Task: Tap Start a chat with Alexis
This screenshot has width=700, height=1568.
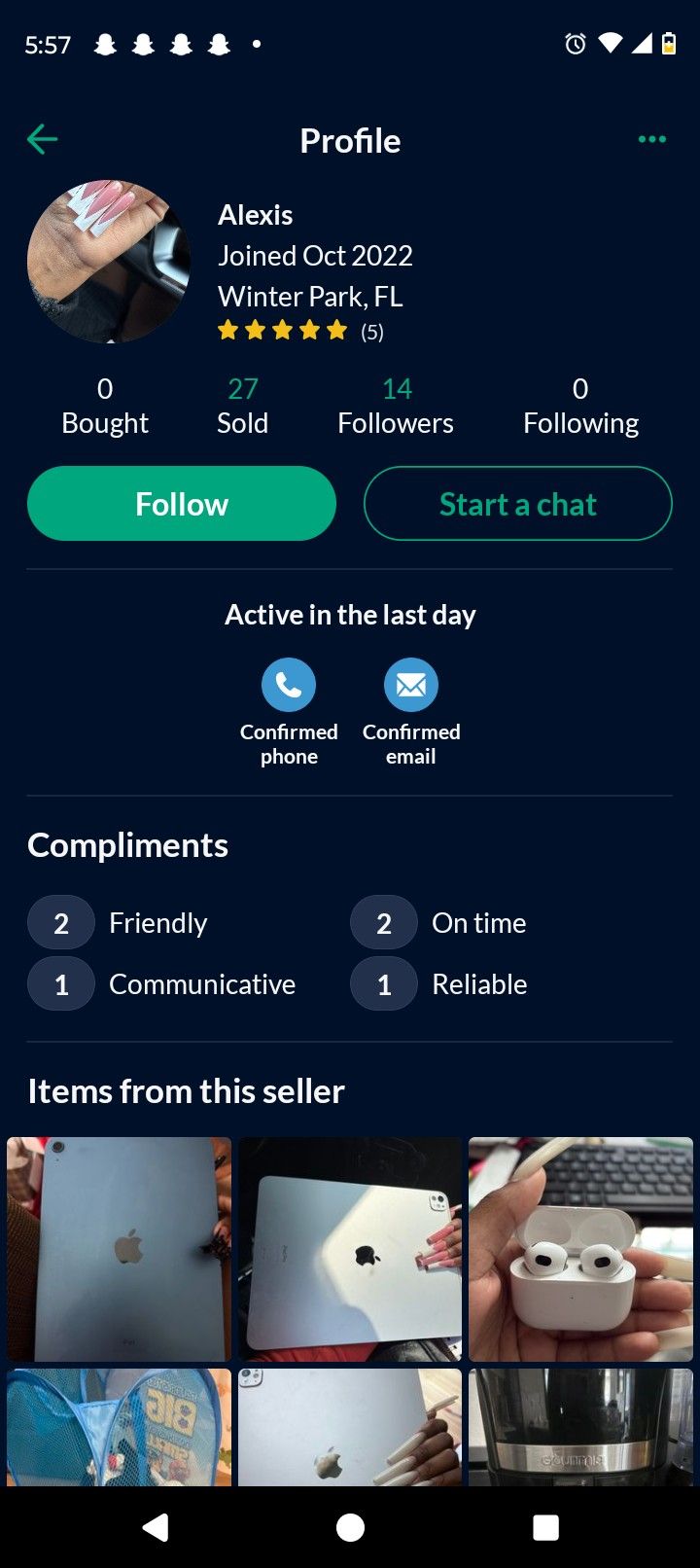Action: pyautogui.click(x=517, y=503)
